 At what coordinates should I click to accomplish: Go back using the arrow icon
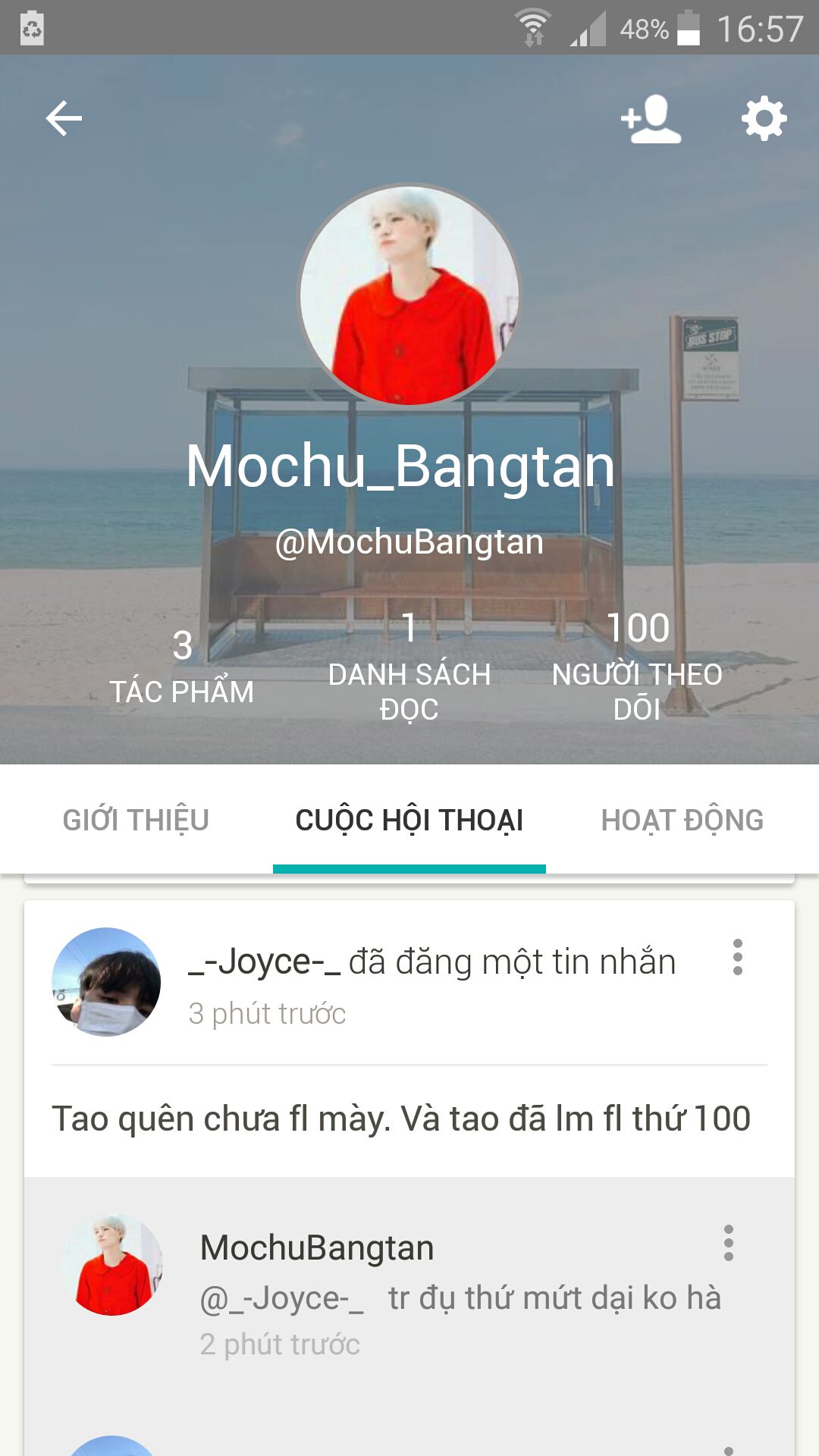[x=64, y=119]
